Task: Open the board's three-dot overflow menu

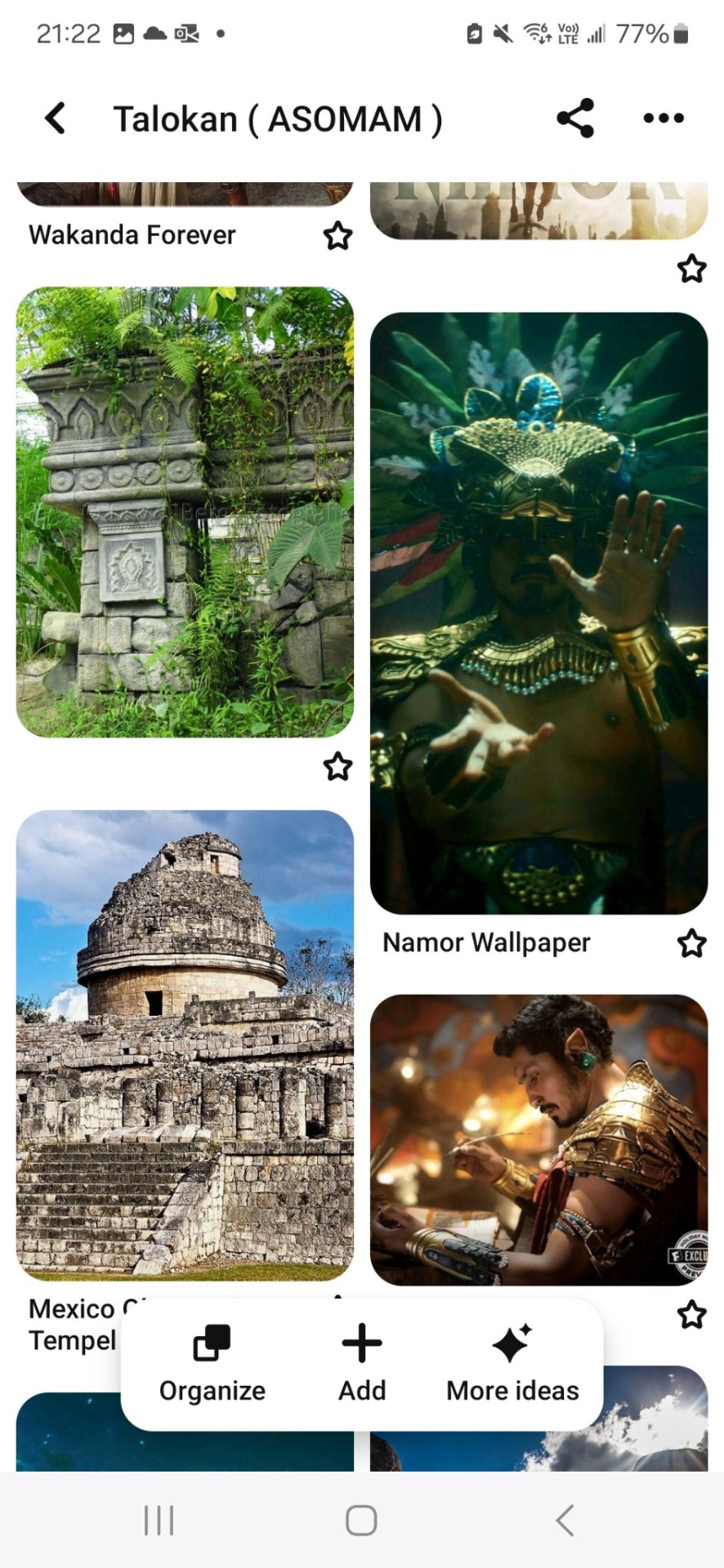Action: point(664,118)
